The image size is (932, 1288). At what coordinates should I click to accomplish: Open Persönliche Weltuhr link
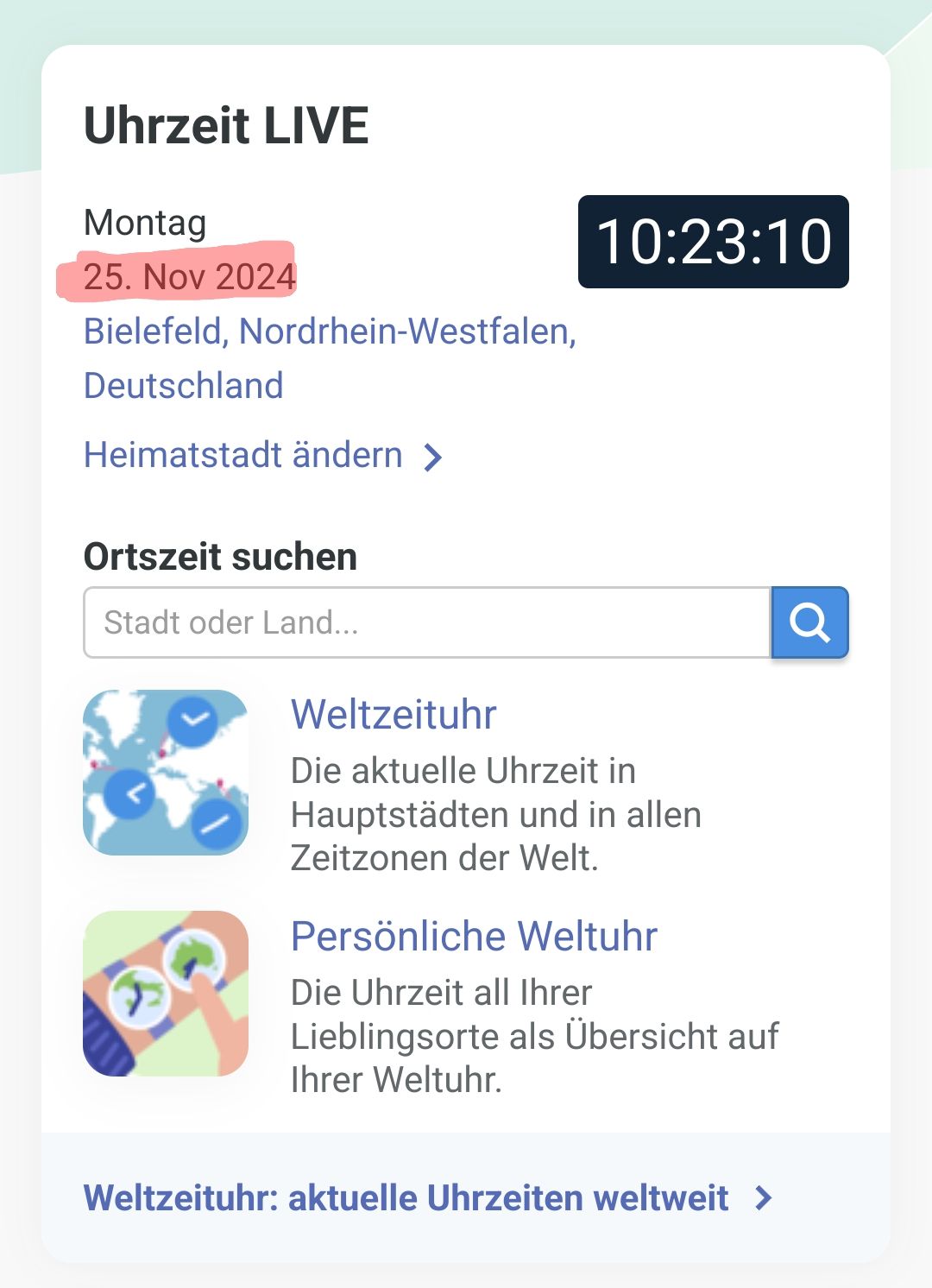coord(474,937)
